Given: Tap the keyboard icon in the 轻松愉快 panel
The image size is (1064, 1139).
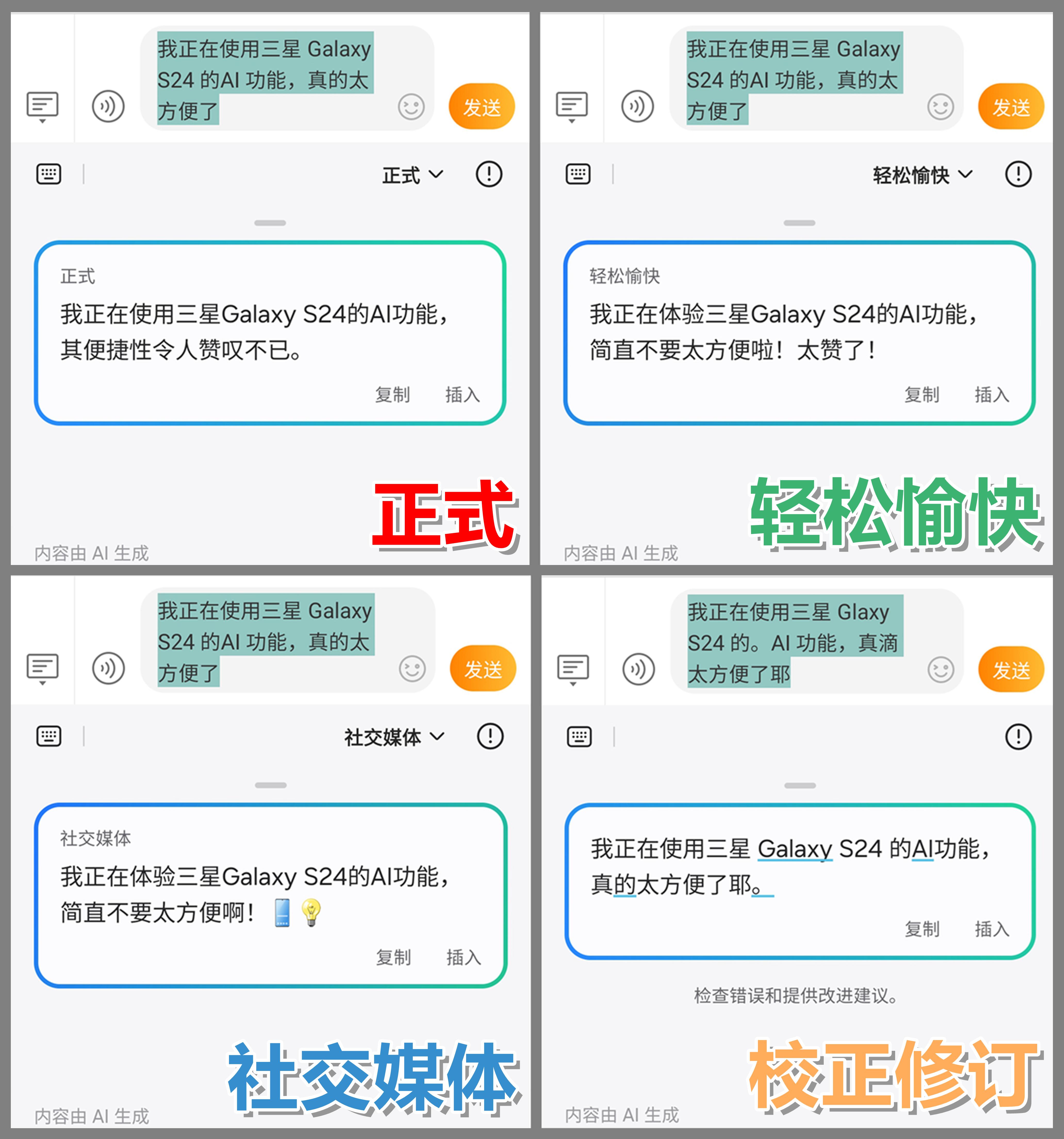Looking at the screenshot, I should [x=578, y=174].
